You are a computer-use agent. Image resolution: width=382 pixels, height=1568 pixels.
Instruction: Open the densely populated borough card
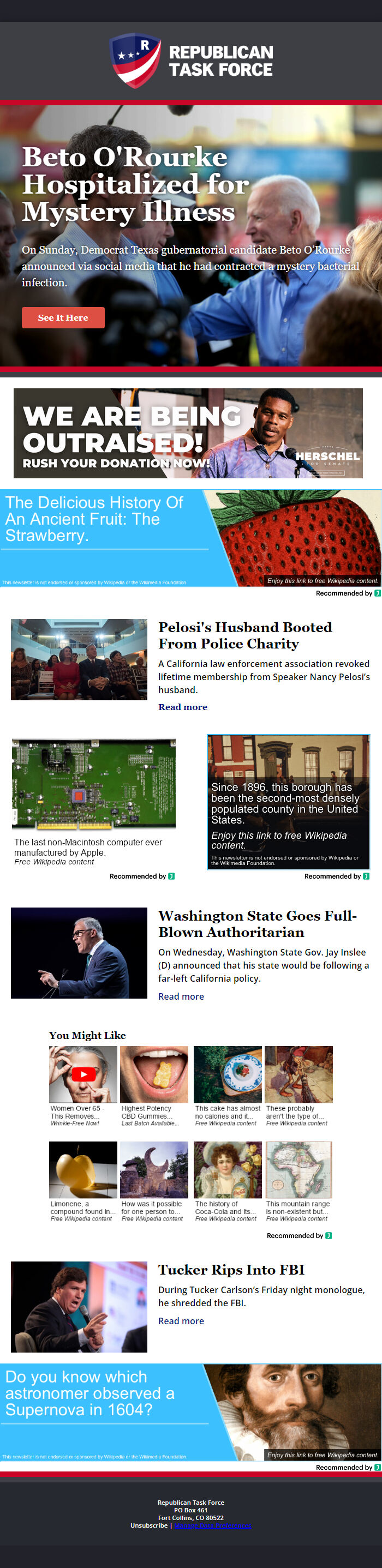point(288,801)
